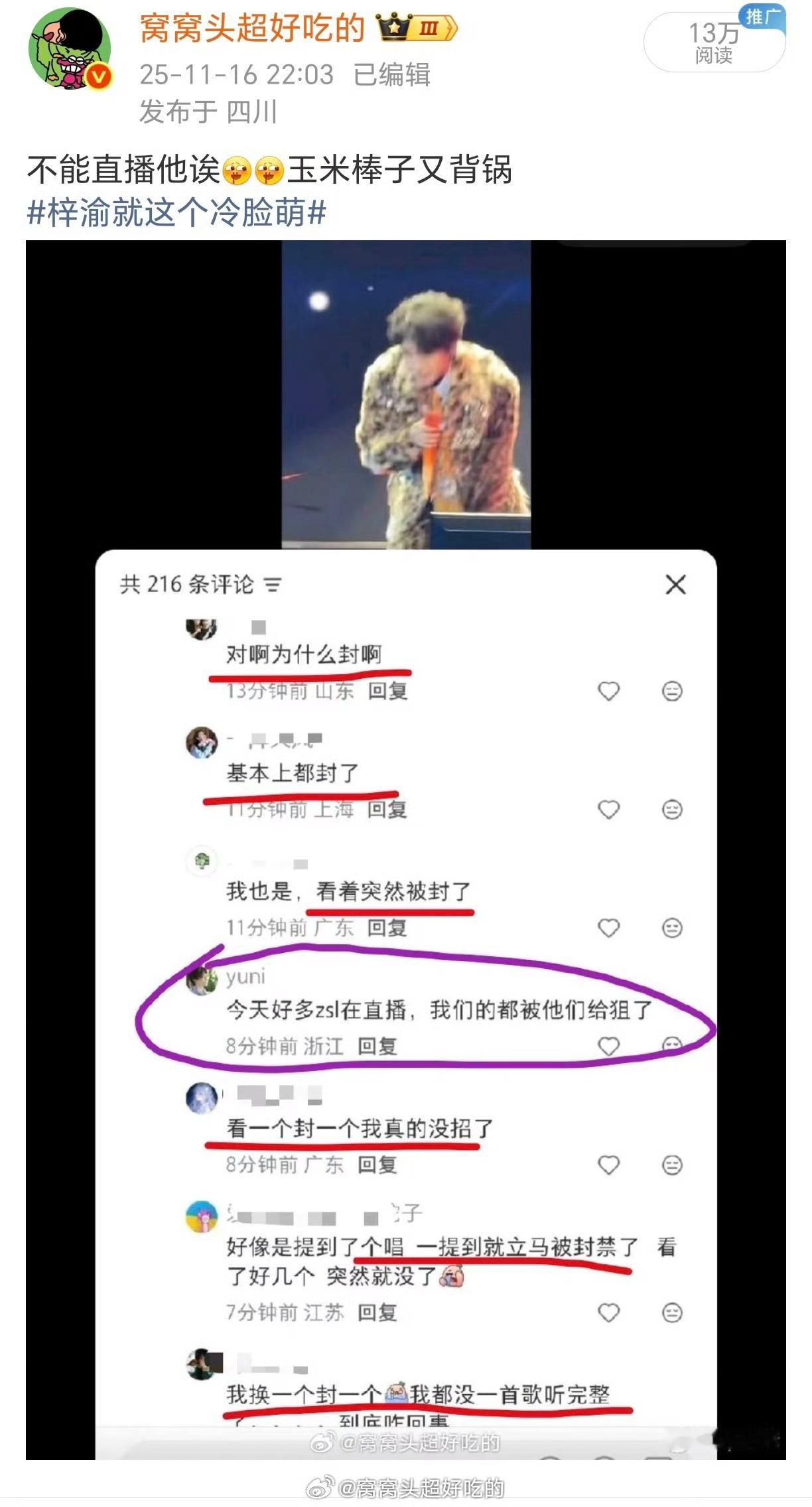
Task: Open sorting options for the comment list
Action: coord(273,585)
